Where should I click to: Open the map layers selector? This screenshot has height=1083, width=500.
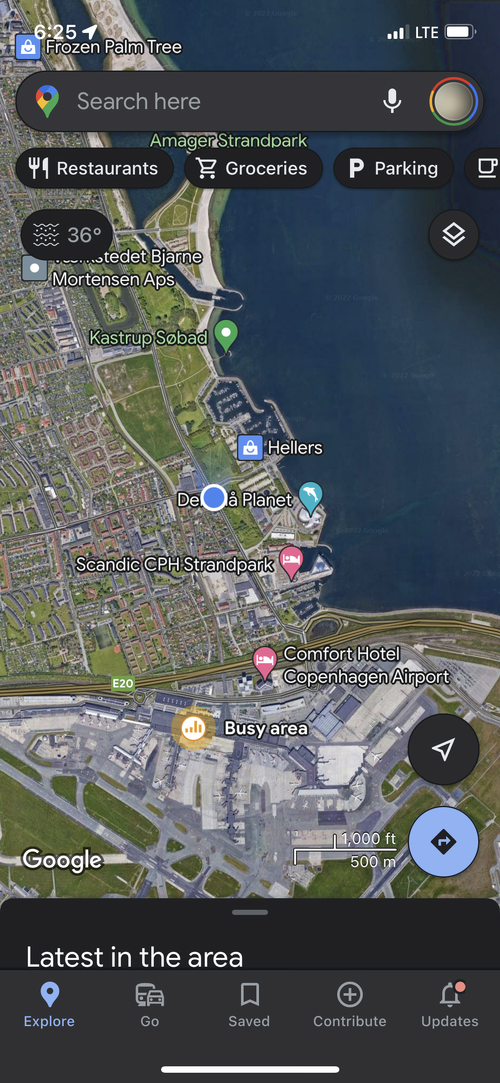(x=454, y=236)
